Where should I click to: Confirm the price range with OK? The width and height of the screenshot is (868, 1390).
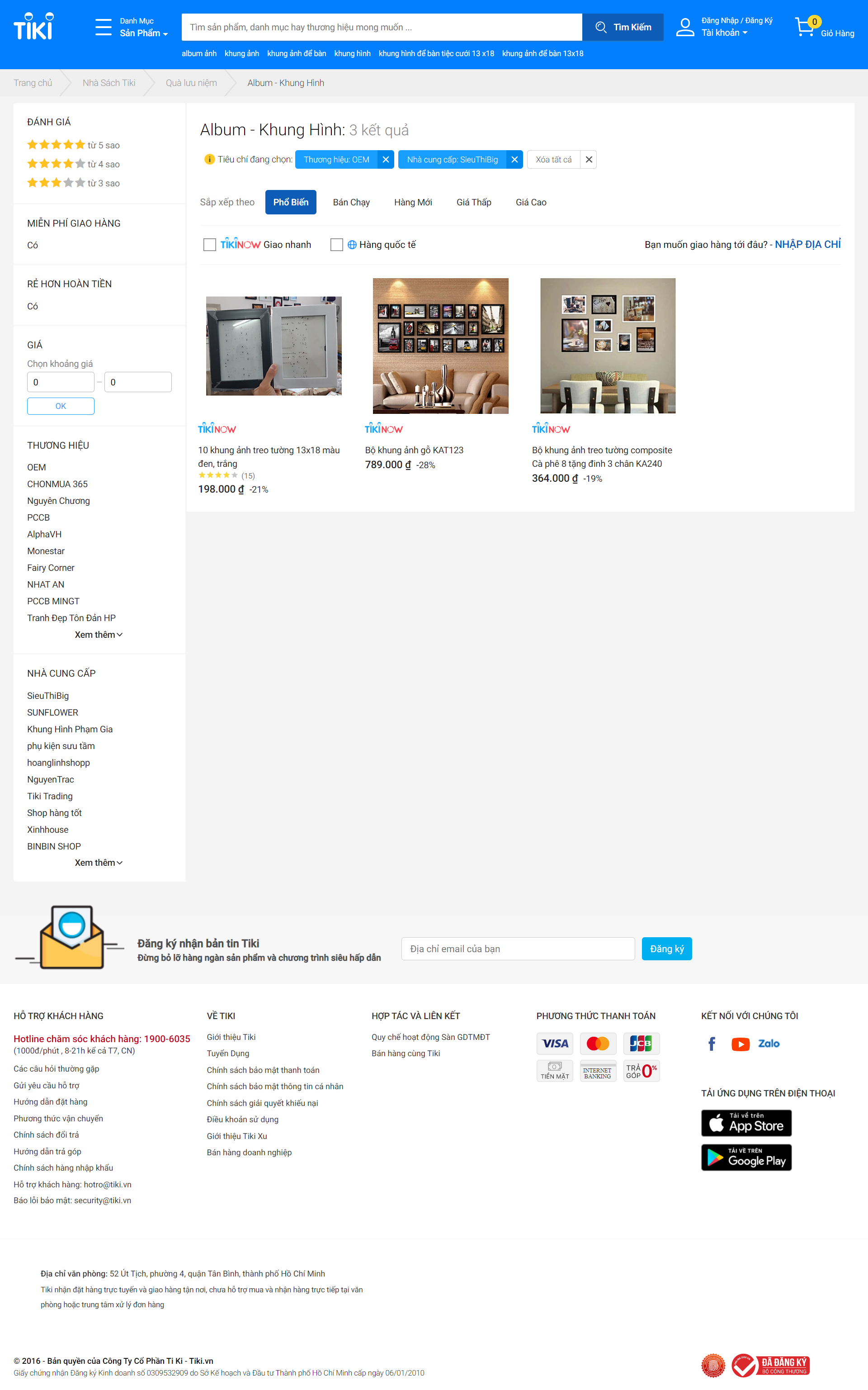pyautogui.click(x=60, y=406)
